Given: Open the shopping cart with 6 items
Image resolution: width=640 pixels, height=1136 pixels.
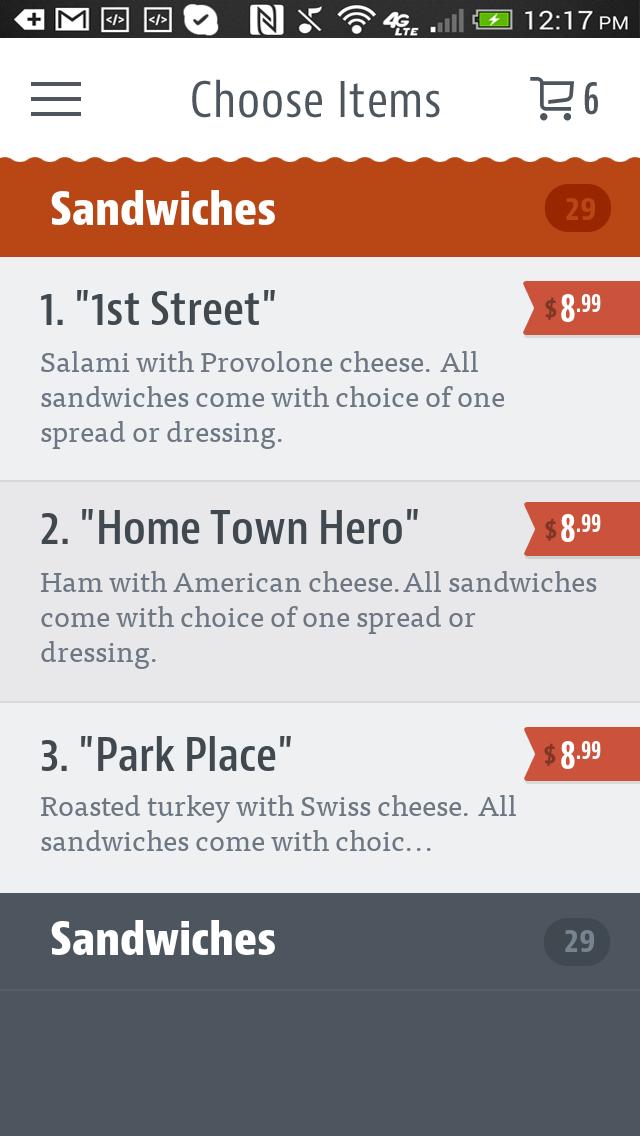Looking at the screenshot, I should point(563,99).
